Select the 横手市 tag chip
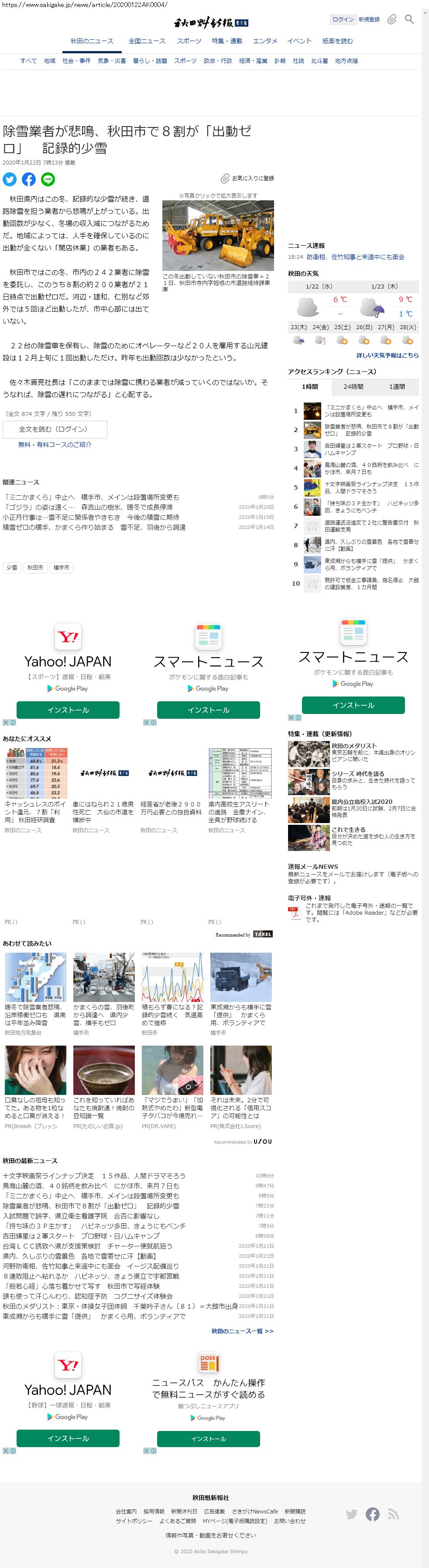Image resolution: width=429 pixels, height=1568 pixels. 61,567
